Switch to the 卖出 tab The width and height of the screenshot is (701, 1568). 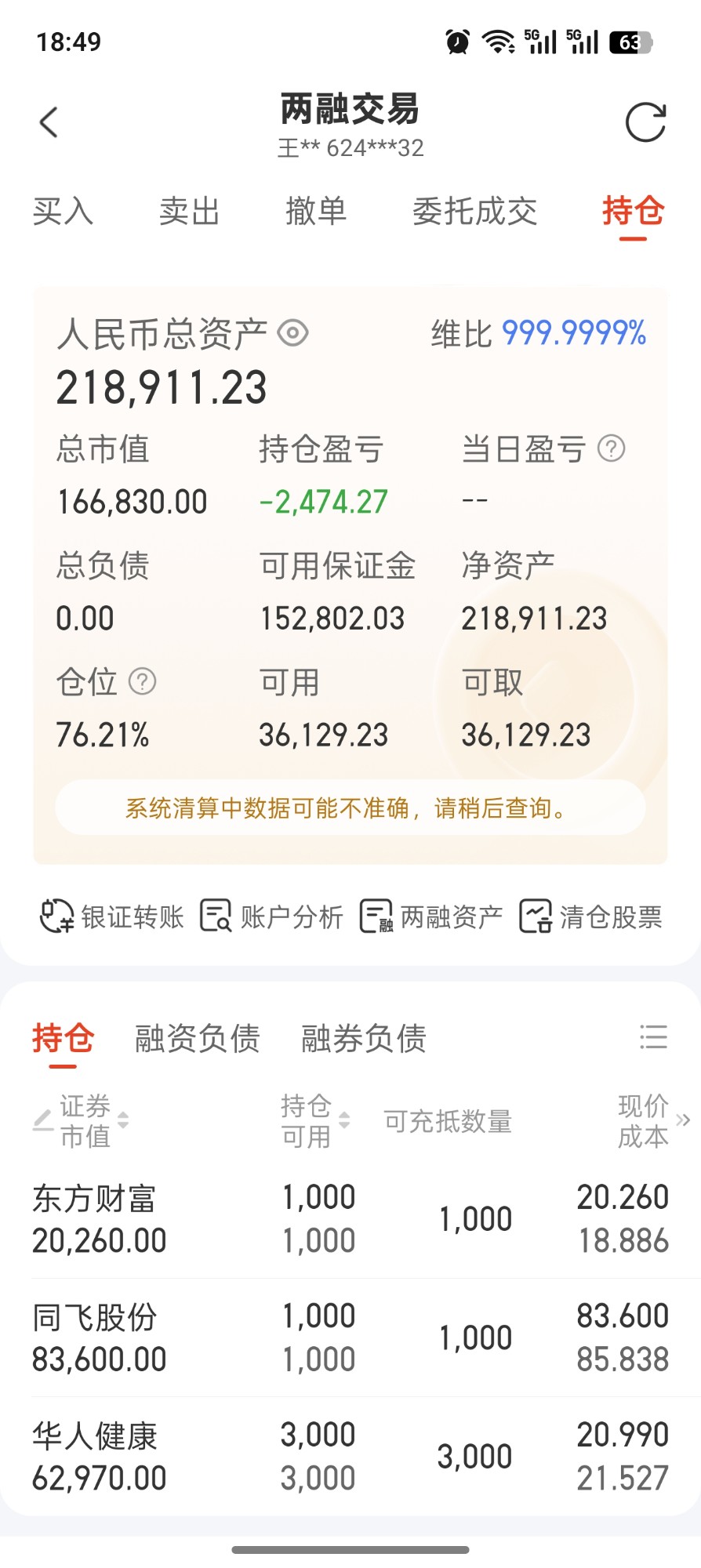[189, 212]
